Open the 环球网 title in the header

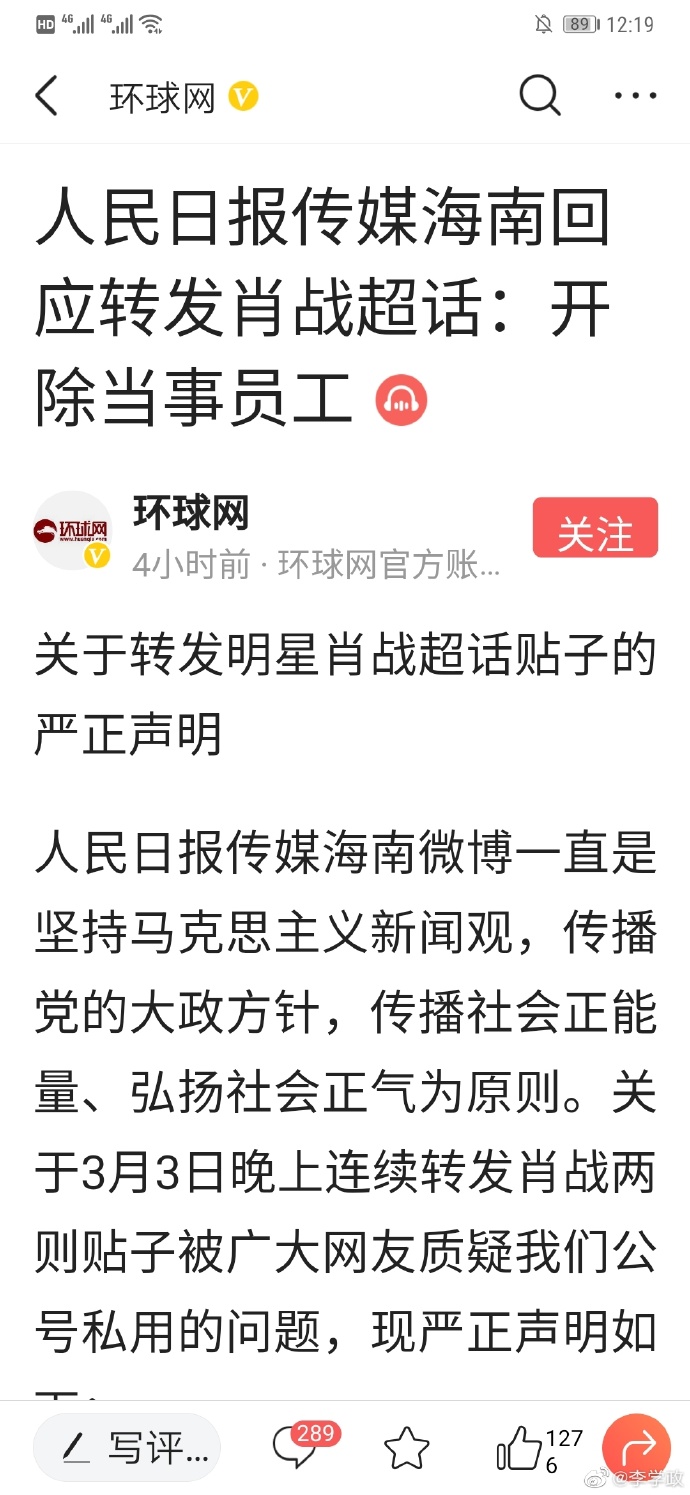pyautogui.click(x=163, y=97)
